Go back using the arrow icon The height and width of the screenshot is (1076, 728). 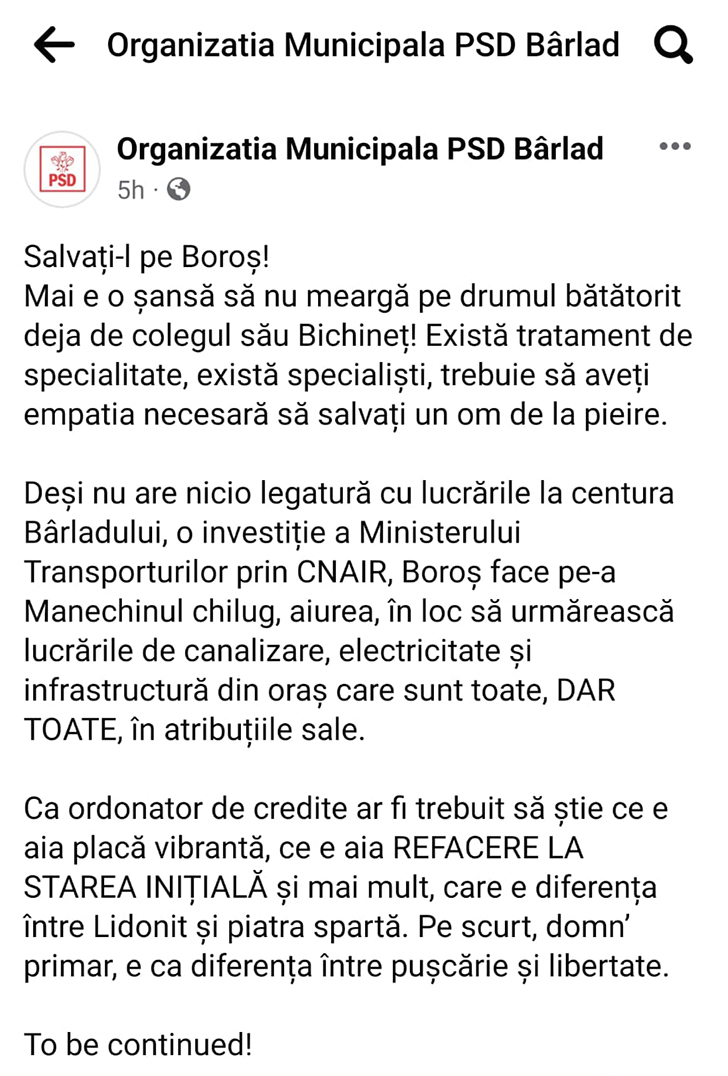point(54,45)
